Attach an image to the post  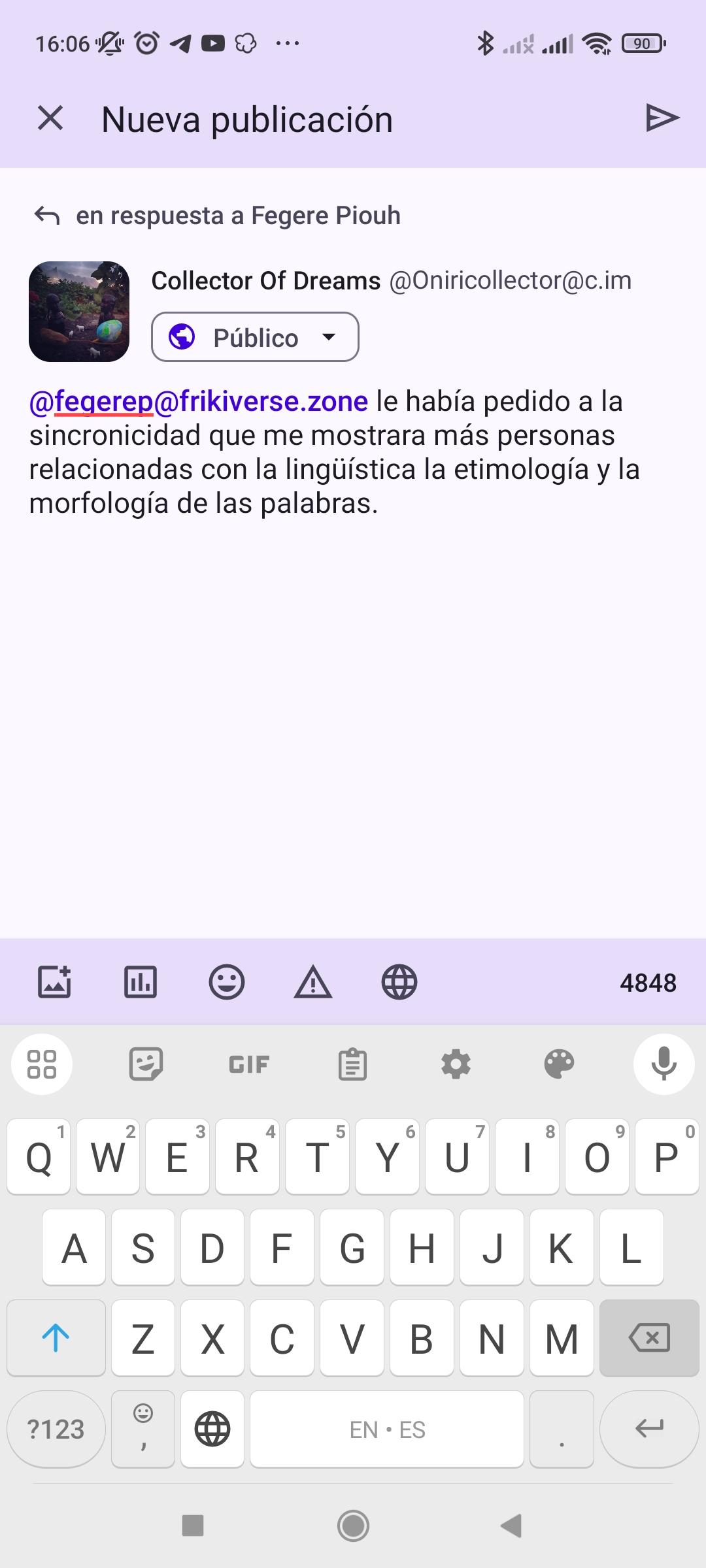54,982
